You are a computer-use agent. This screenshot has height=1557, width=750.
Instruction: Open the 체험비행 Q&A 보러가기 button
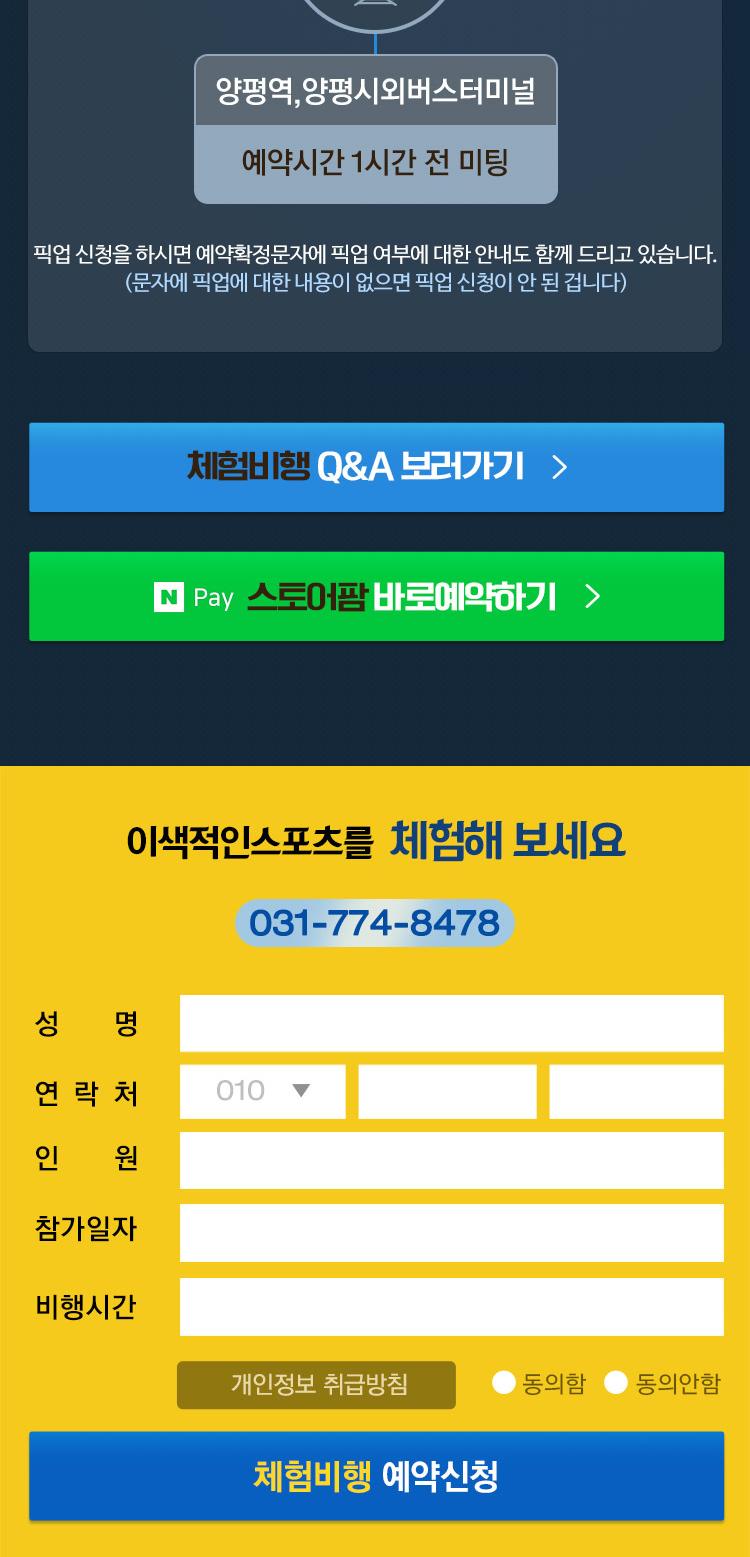coord(376,467)
